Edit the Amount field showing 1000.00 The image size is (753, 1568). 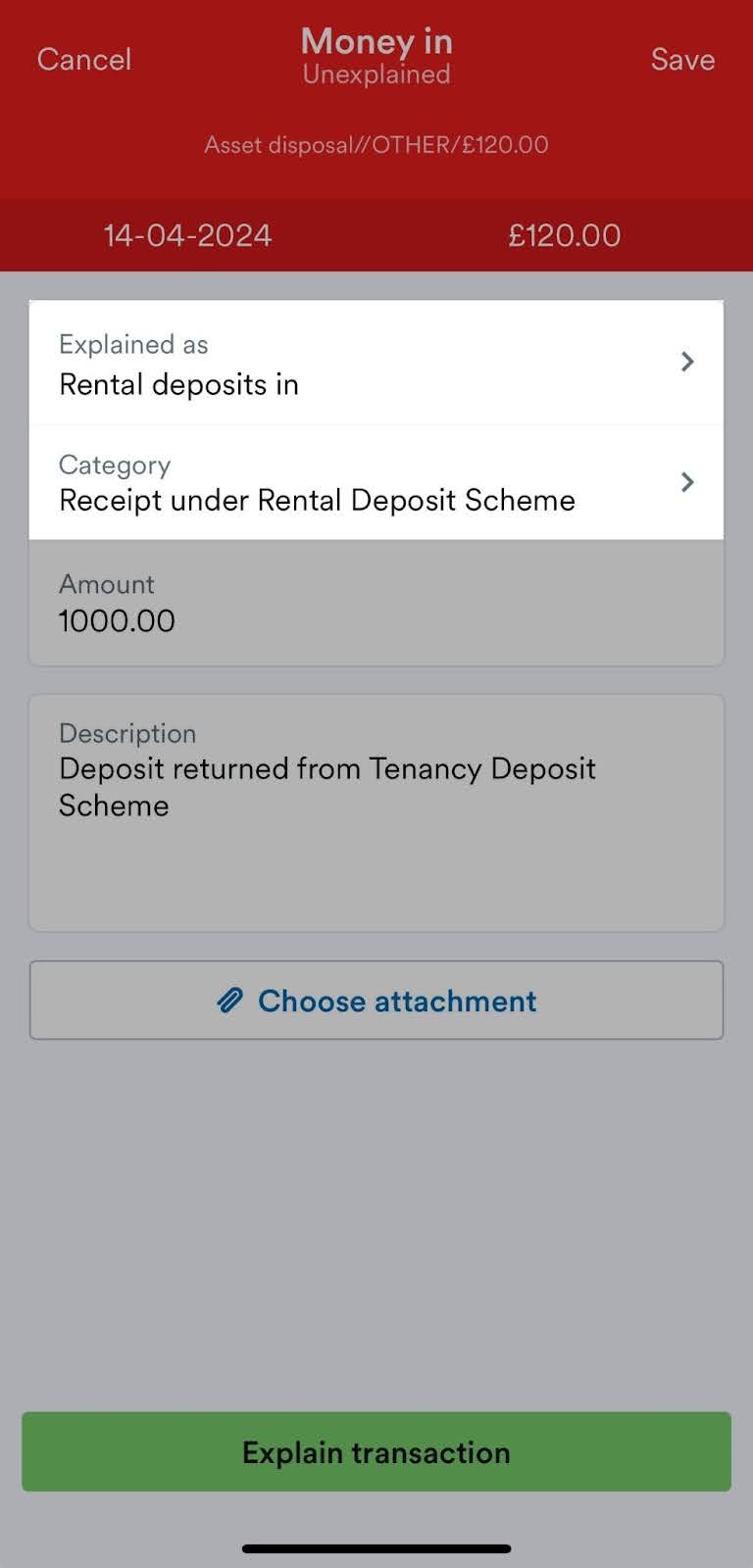[x=376, y=603]
